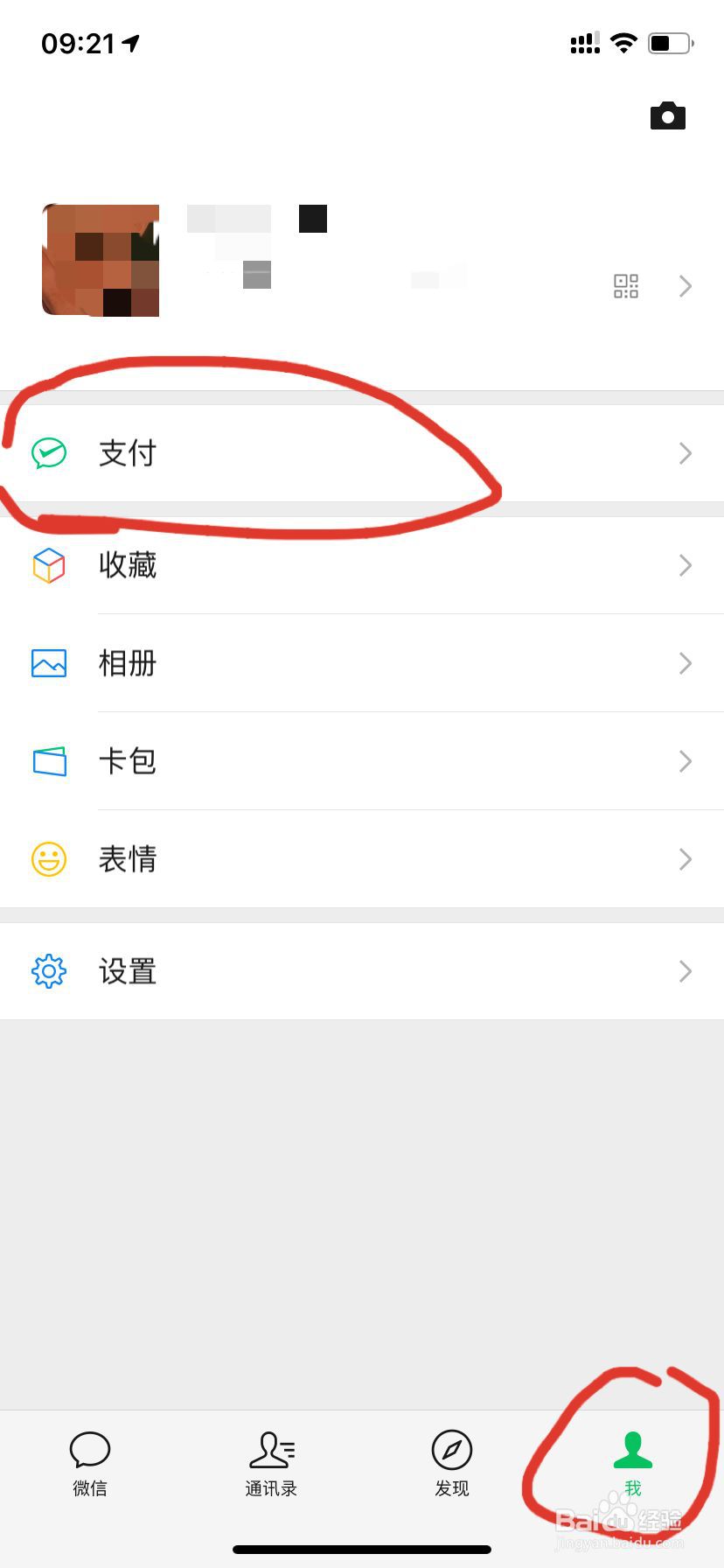Open WeChat Pay via the payment icon
This screenshot has height=1568, width=724.
pyautogui.click(x=49, y=453)
